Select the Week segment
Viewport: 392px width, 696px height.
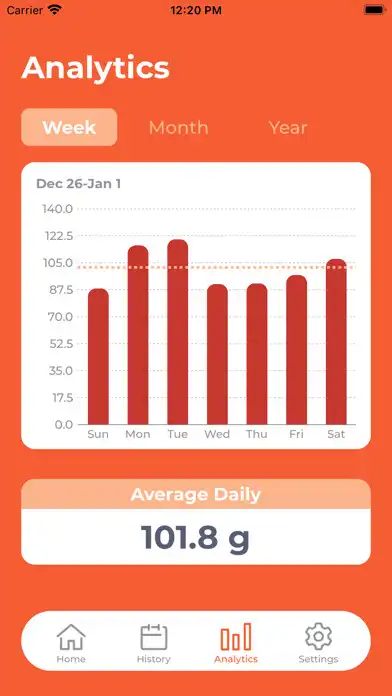(69, 127)
